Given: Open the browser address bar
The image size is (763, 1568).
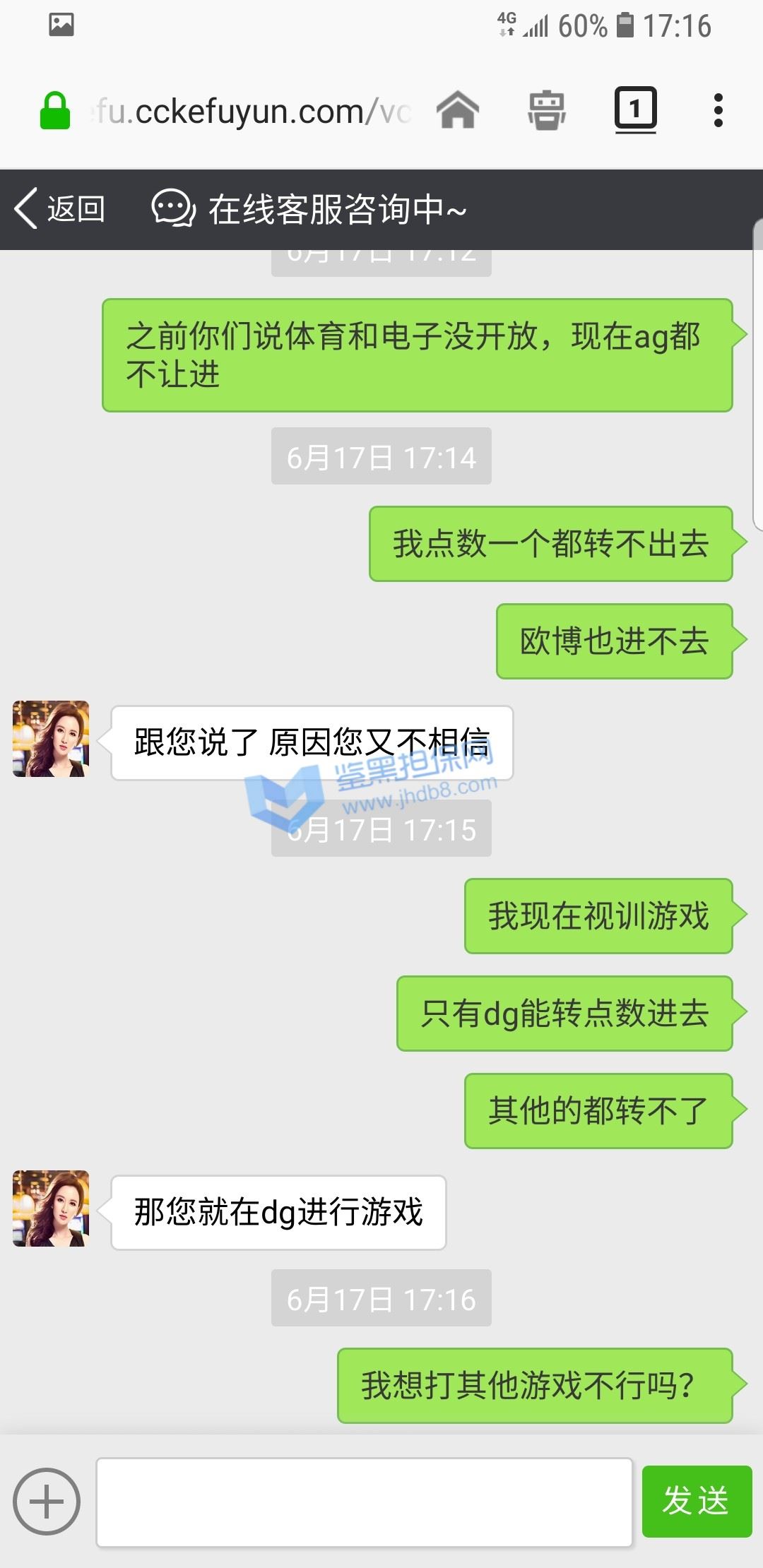Looking at the screenshot, I should pos(251,112).
